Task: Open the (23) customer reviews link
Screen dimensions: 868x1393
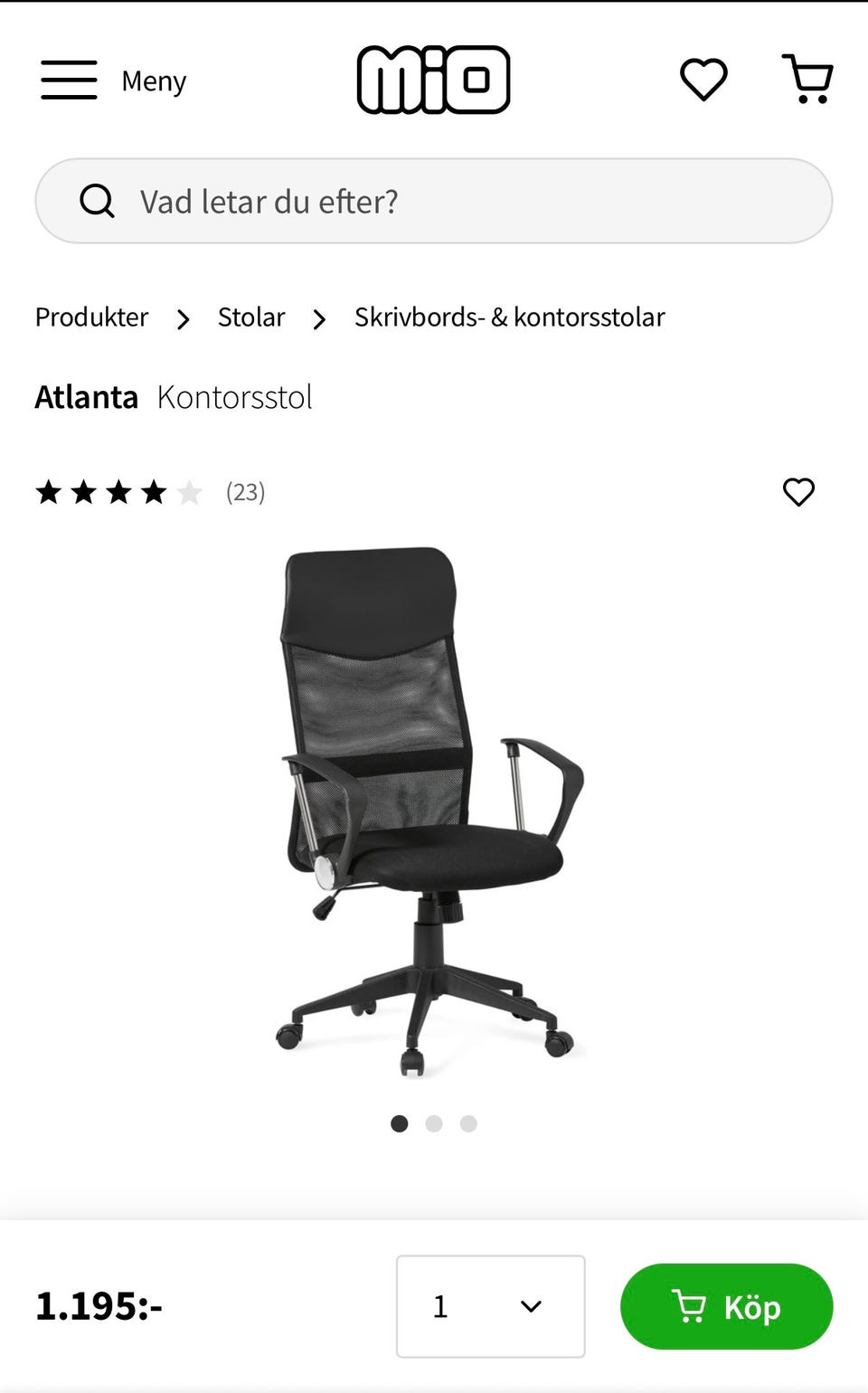Action: pyautogui.click(x=244, y=492)
